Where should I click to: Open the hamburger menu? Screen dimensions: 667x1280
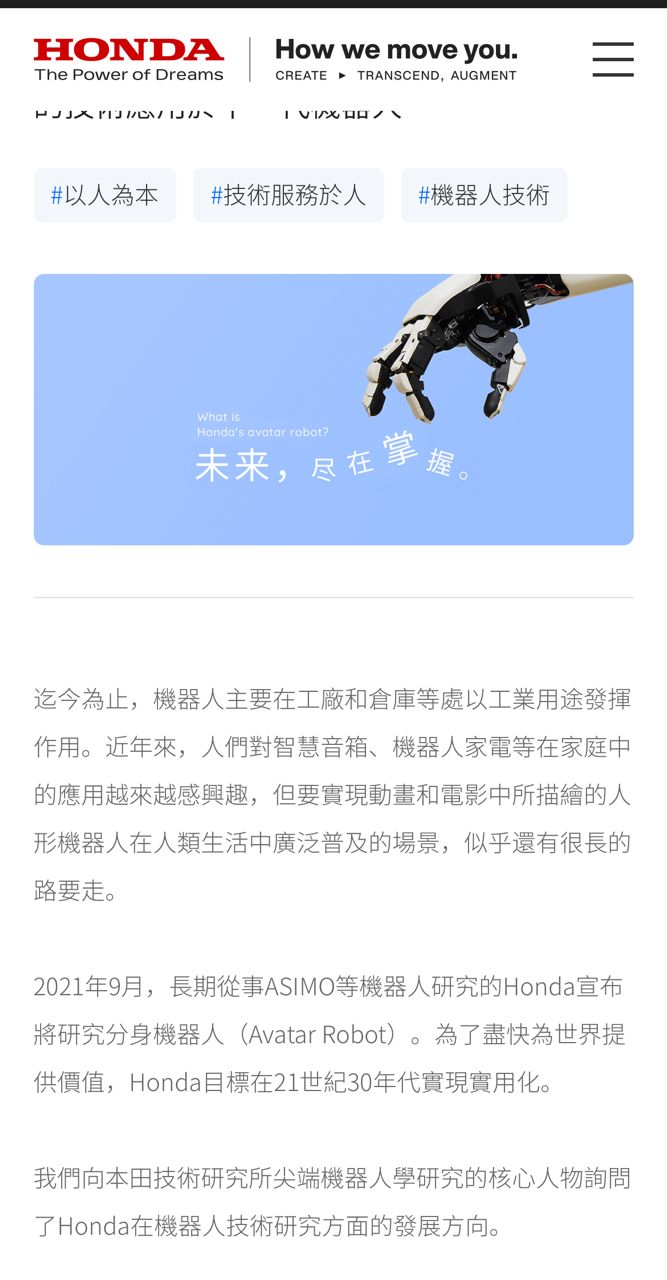(x=612, y=59)
